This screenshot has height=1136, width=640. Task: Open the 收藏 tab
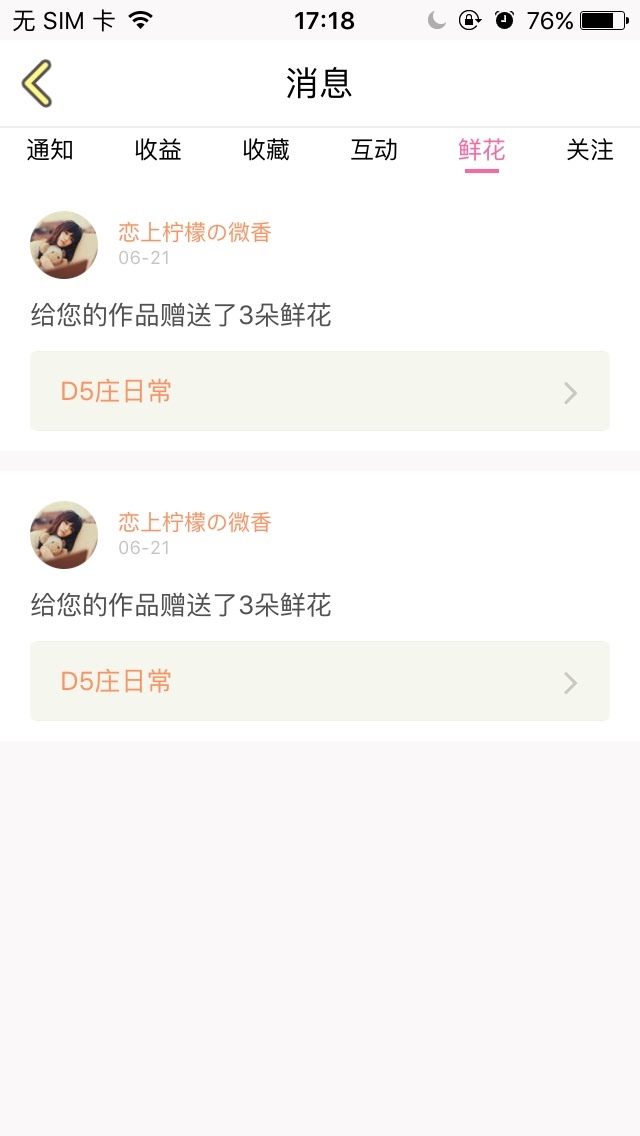click(266, 150)
